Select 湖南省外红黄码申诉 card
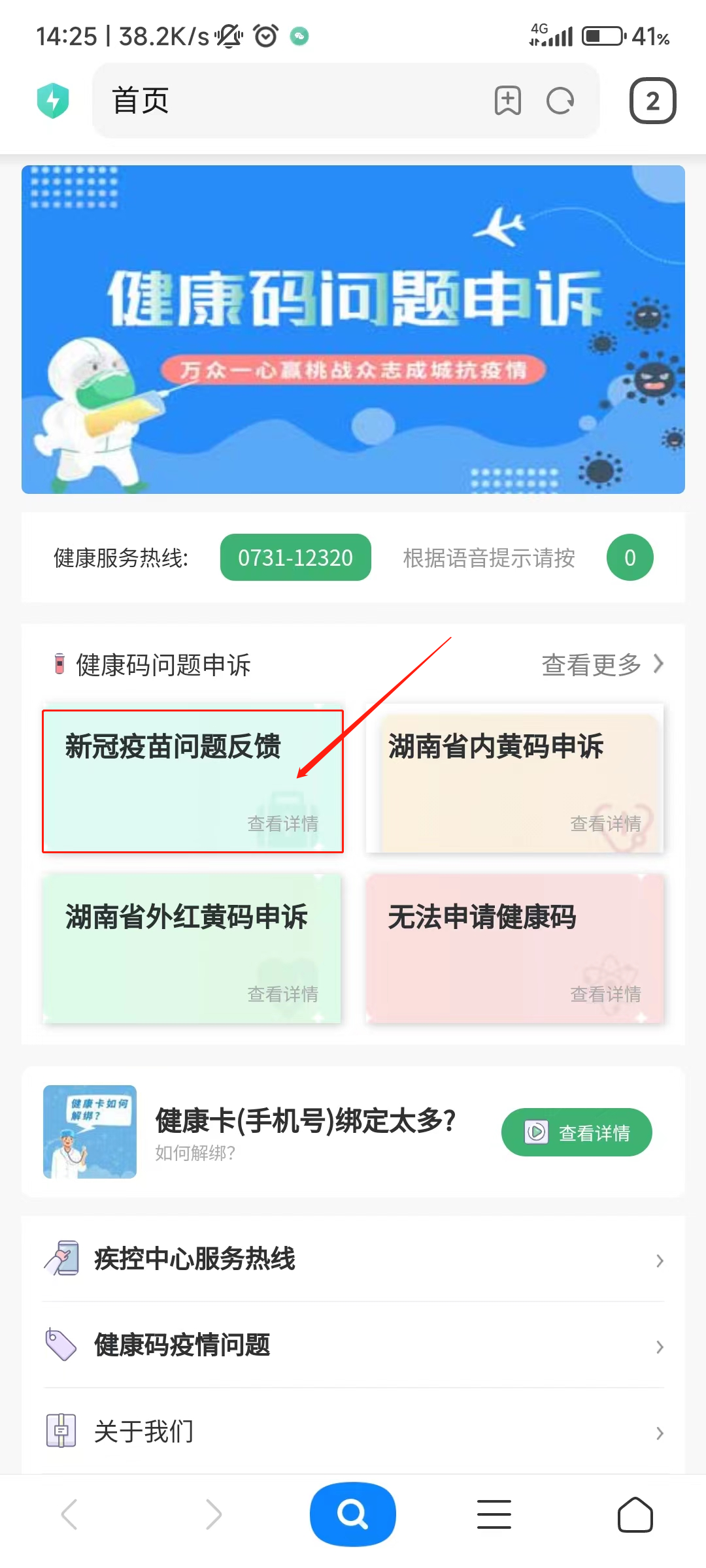 point(192,949)
